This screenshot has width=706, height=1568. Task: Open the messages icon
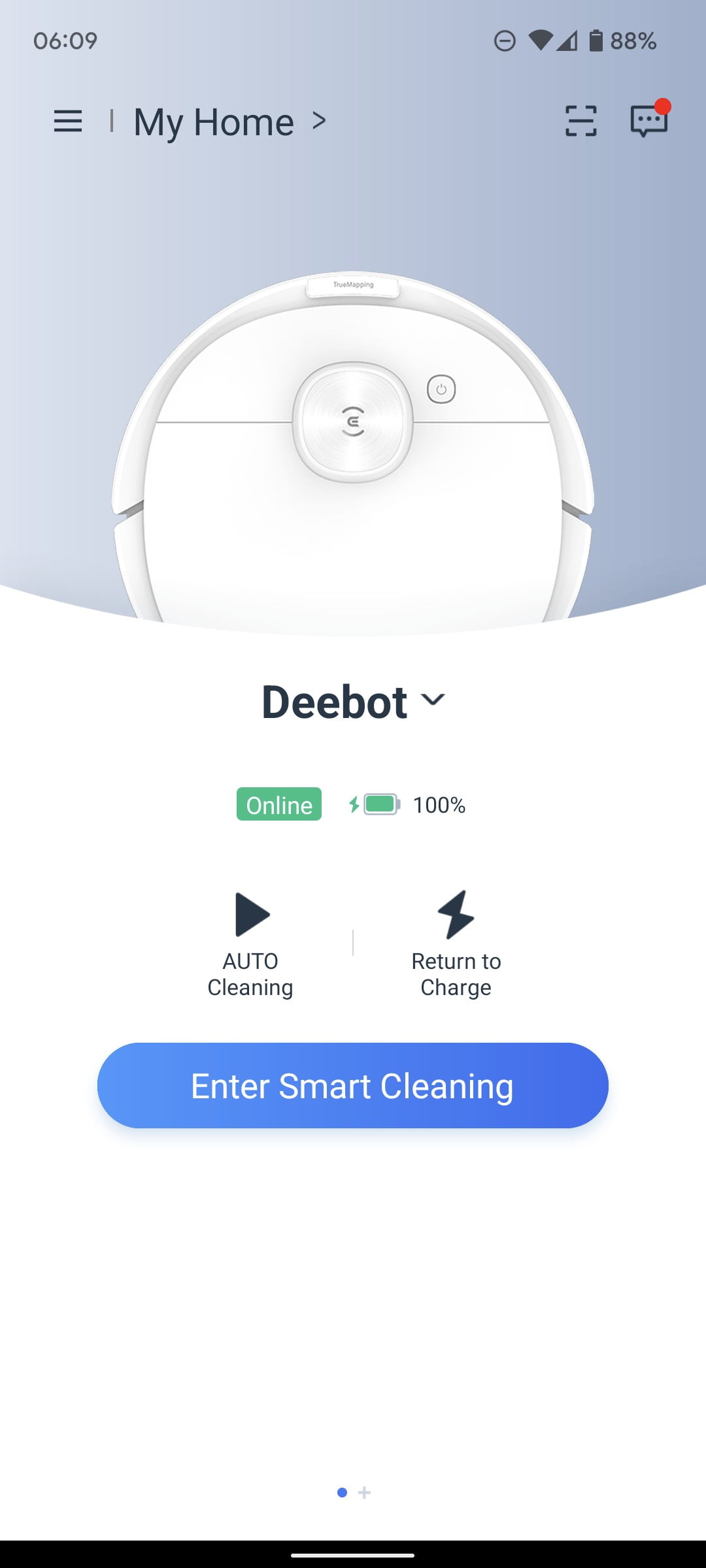click(648, 121)
